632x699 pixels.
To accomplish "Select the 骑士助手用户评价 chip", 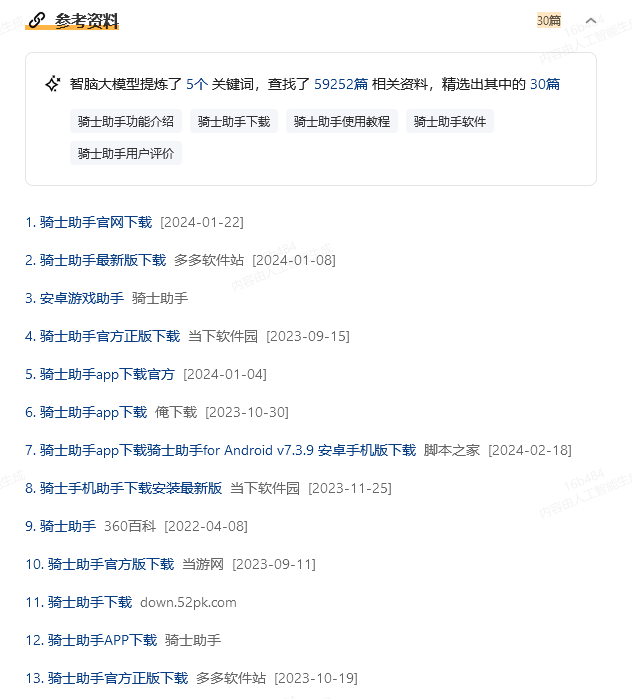I will [126, 154].
